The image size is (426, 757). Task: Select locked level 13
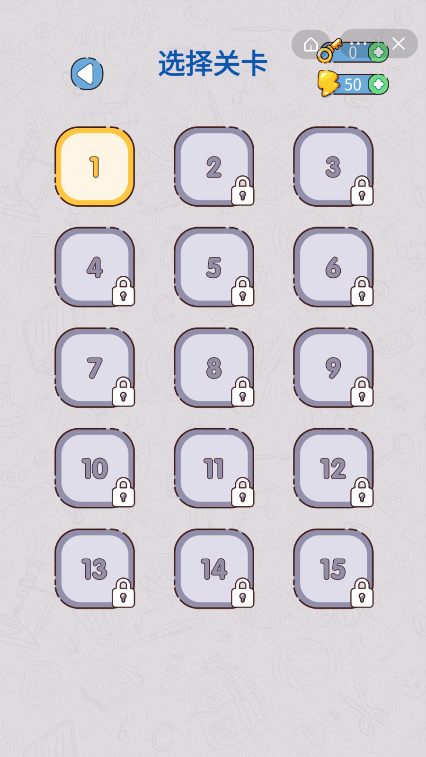click(94, 568)
